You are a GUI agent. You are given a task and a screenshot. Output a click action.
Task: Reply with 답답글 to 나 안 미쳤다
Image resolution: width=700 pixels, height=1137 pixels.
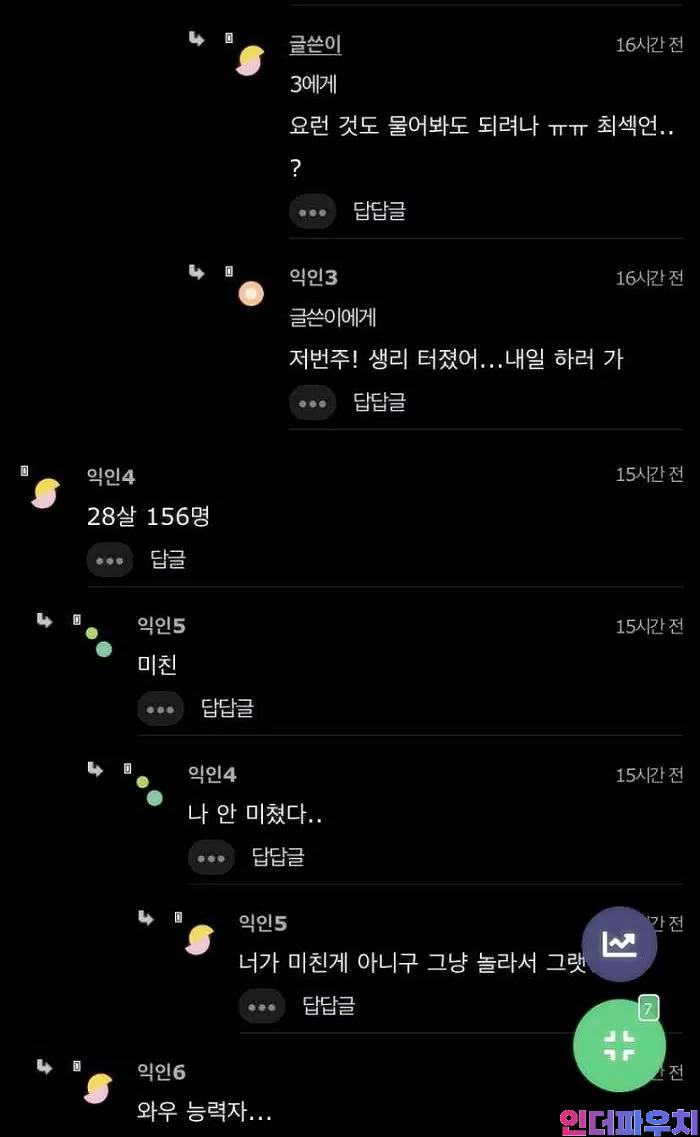[x=278, y=857]
